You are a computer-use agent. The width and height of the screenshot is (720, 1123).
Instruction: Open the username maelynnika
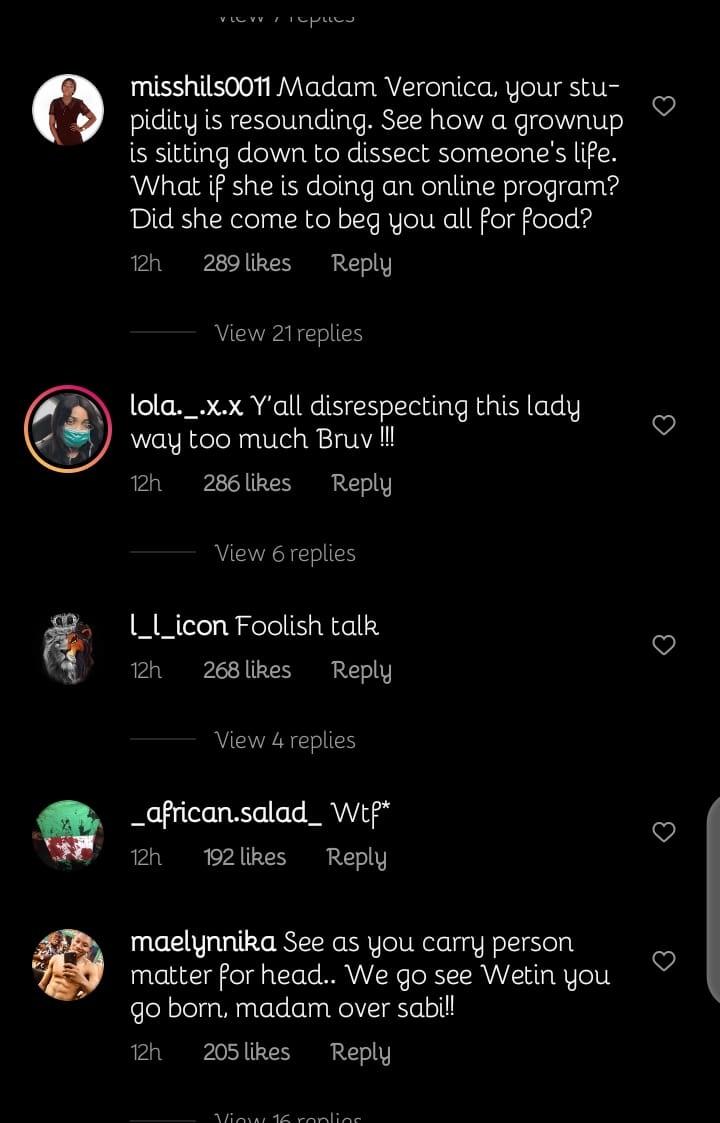click(203, 942)
